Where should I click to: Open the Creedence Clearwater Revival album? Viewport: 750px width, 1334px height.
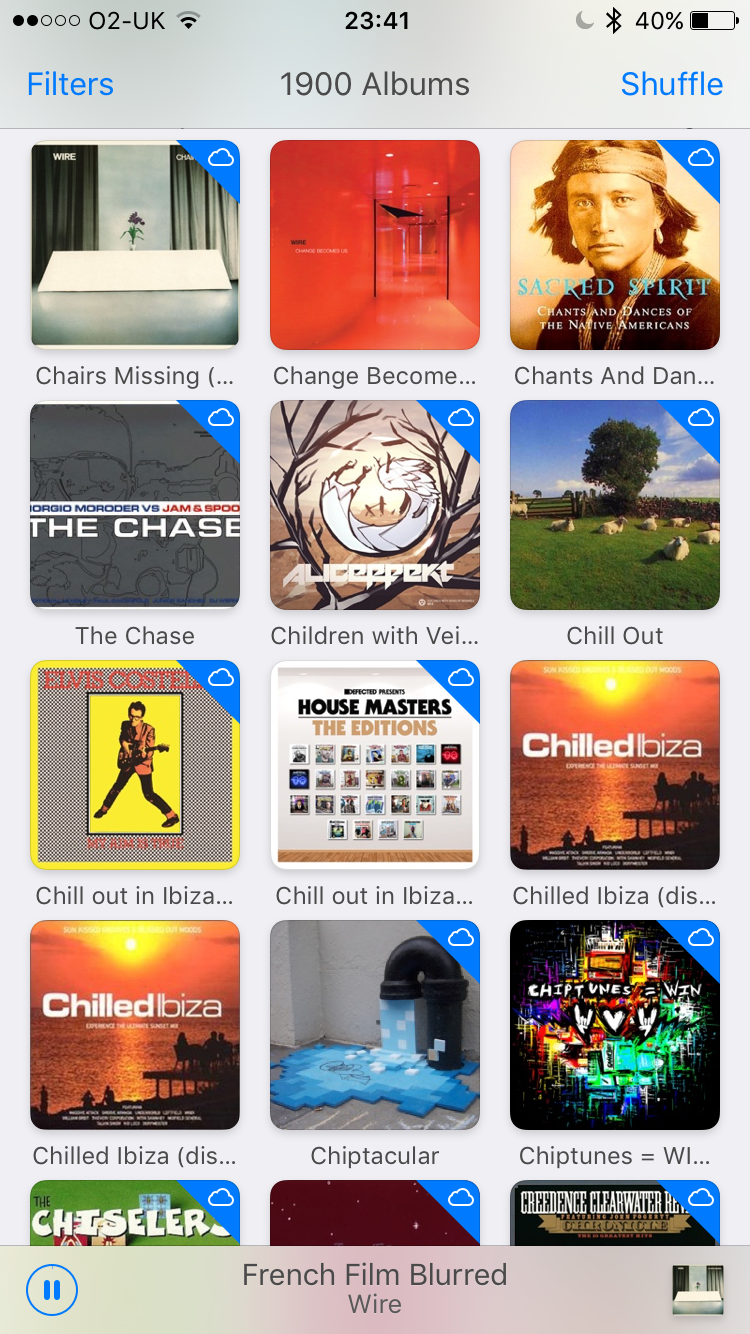coord(615,1212)
